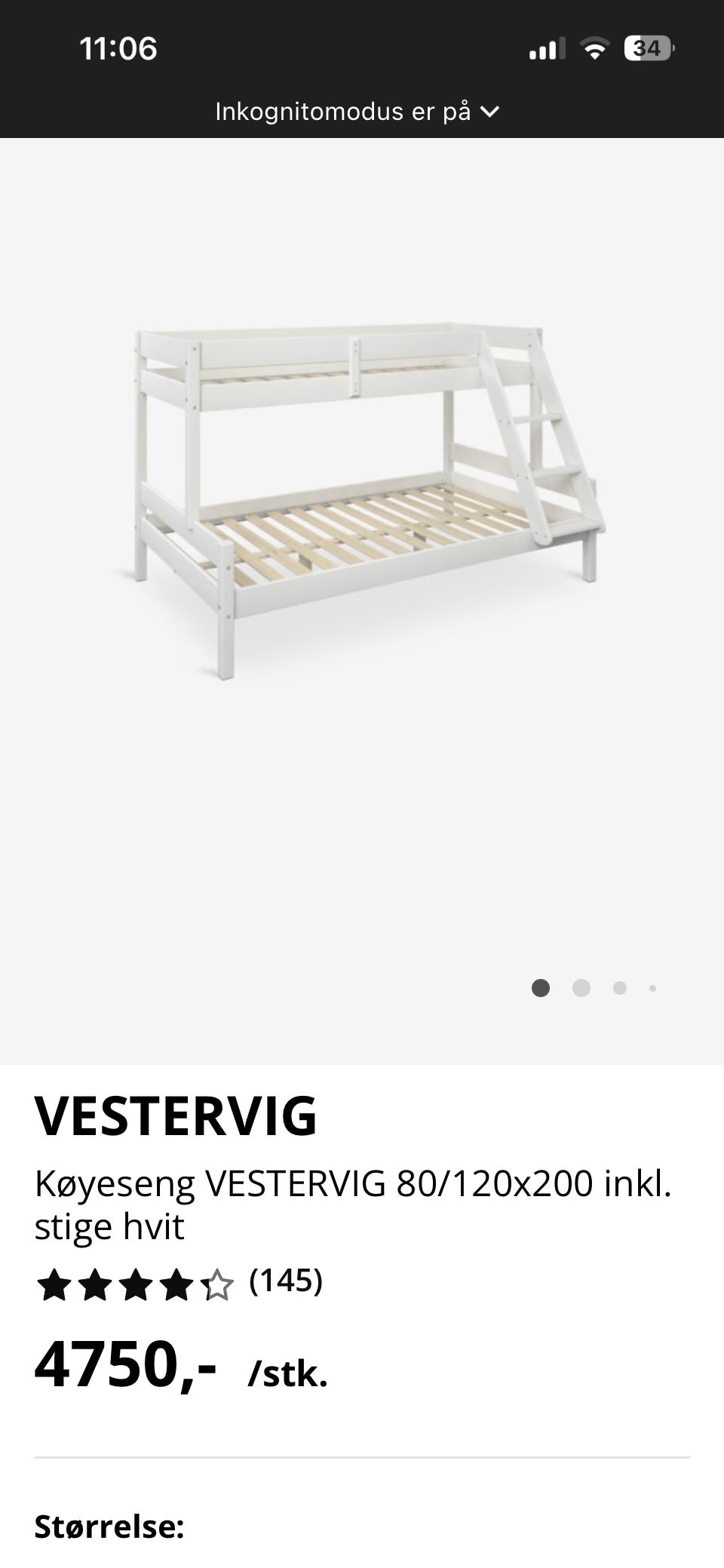Expand the Inkognitomodus er på dropdown
This screenshot has height=1568, width=724.
tap(357, 112)
